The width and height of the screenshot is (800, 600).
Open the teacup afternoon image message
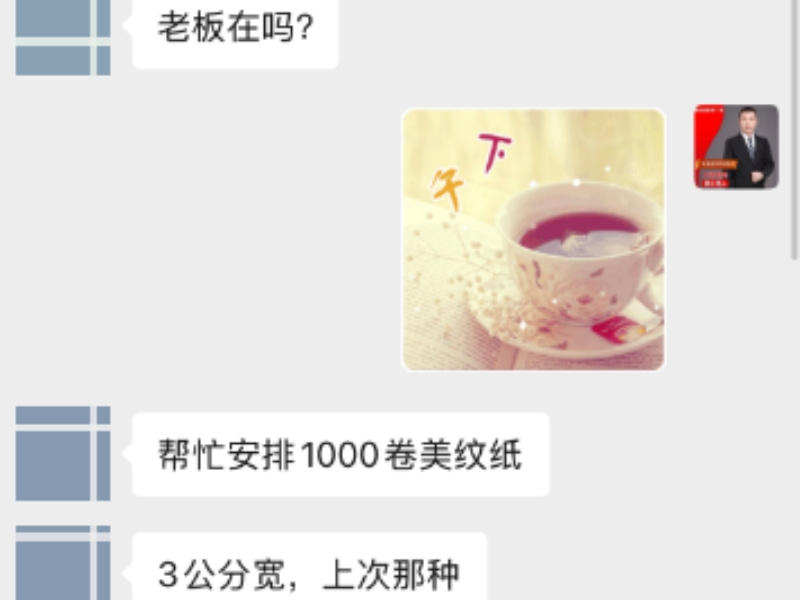533,240
